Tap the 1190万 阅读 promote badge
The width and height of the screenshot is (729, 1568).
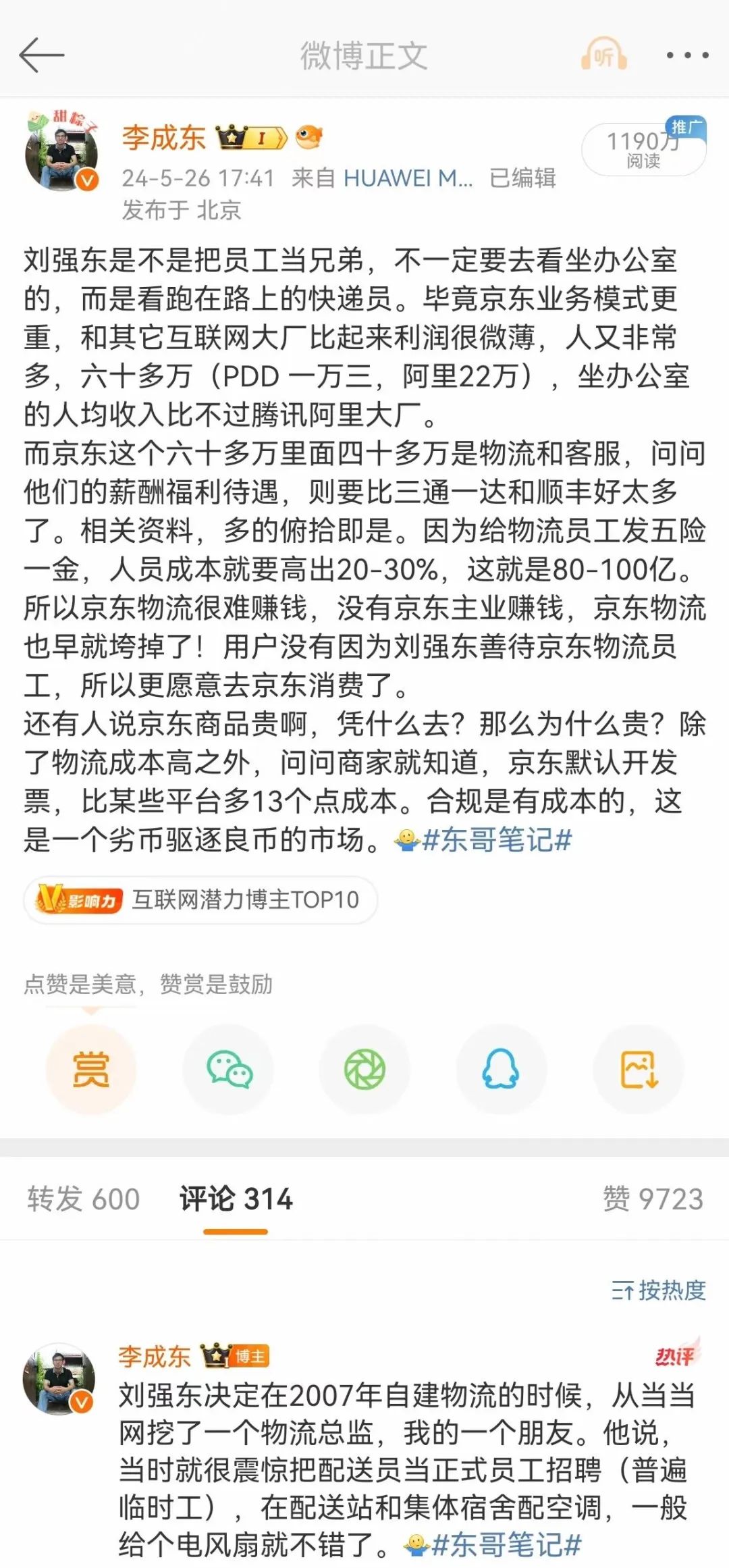[x=643, y=149]
